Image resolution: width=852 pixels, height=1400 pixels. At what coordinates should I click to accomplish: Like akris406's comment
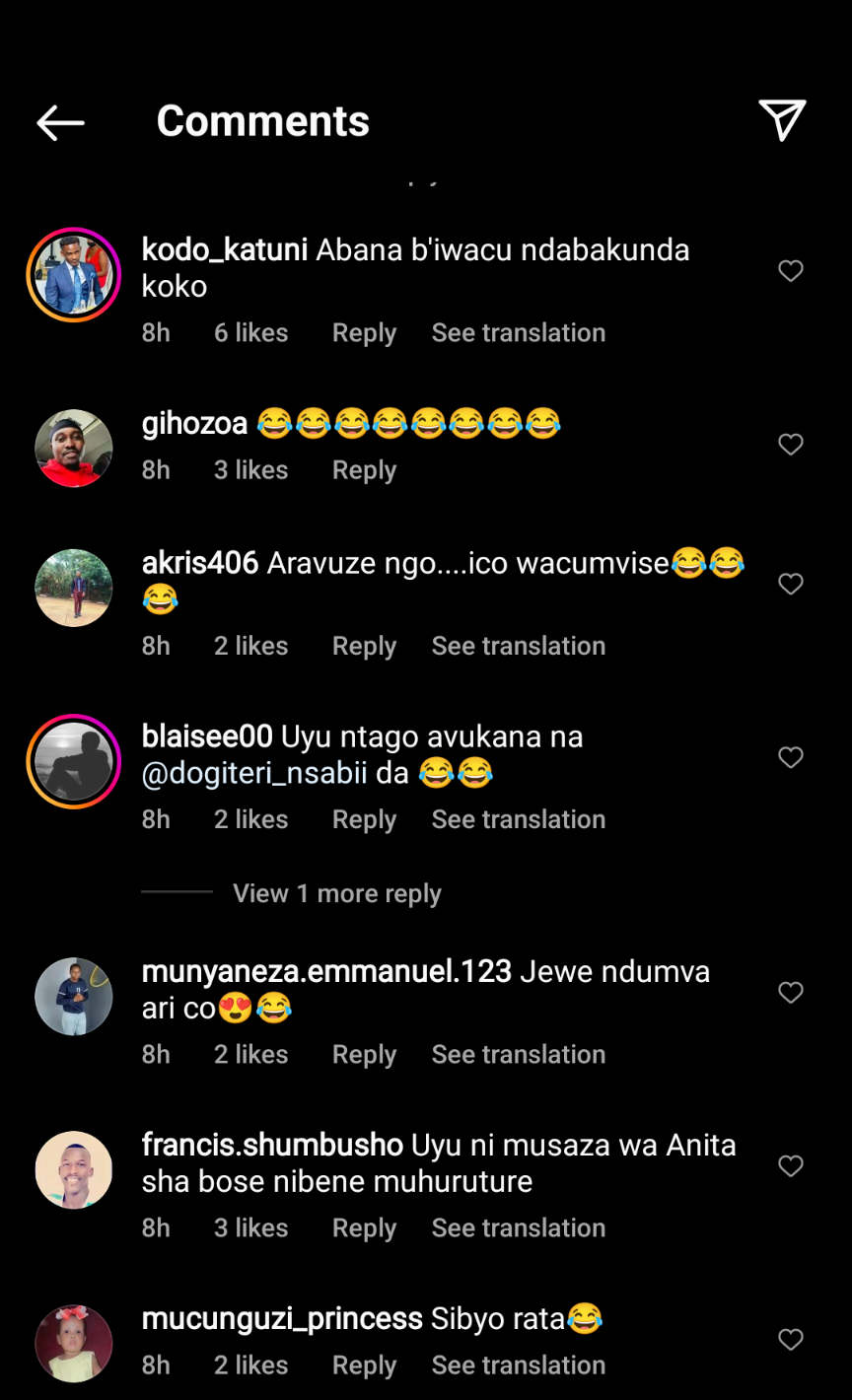tap(791, 585)
